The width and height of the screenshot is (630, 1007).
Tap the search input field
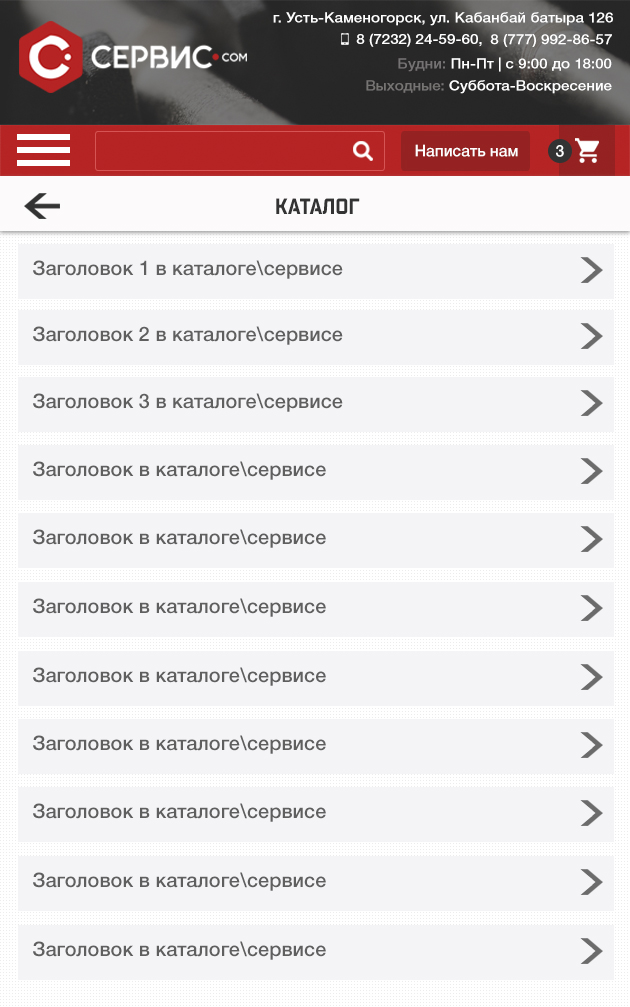point(220,151)
